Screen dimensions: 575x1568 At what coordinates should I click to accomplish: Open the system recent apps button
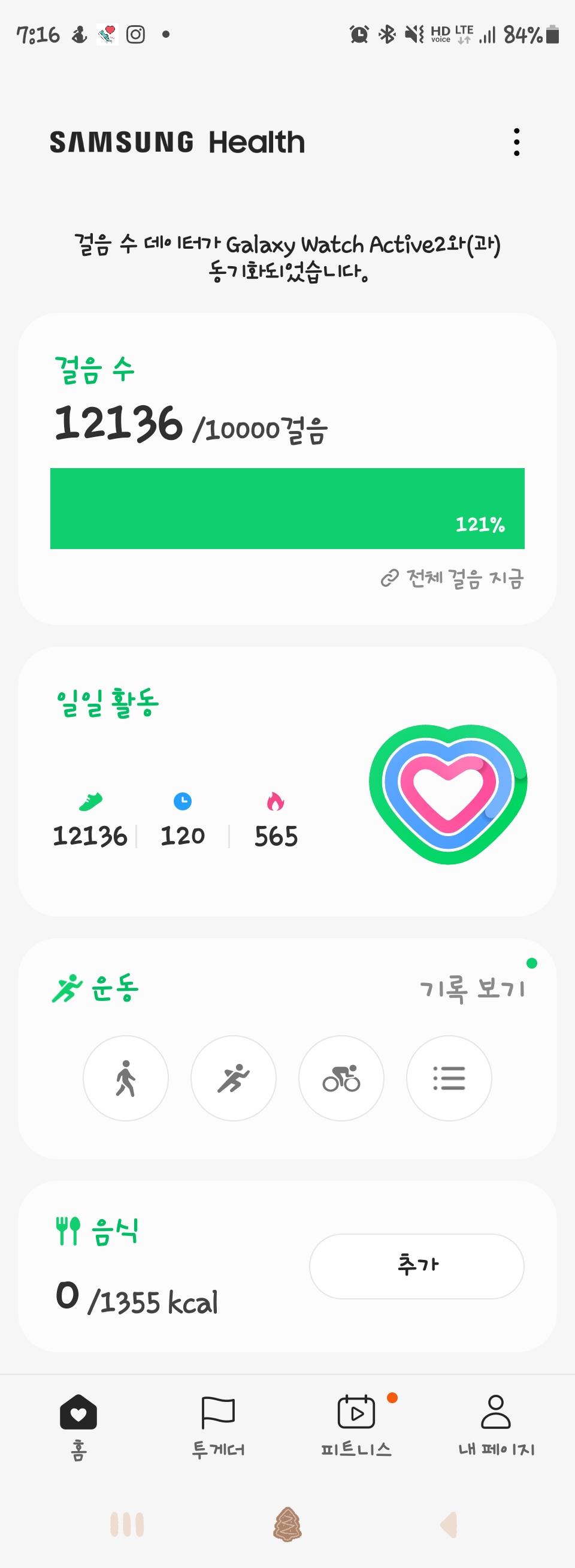(x=127, y=1525)
